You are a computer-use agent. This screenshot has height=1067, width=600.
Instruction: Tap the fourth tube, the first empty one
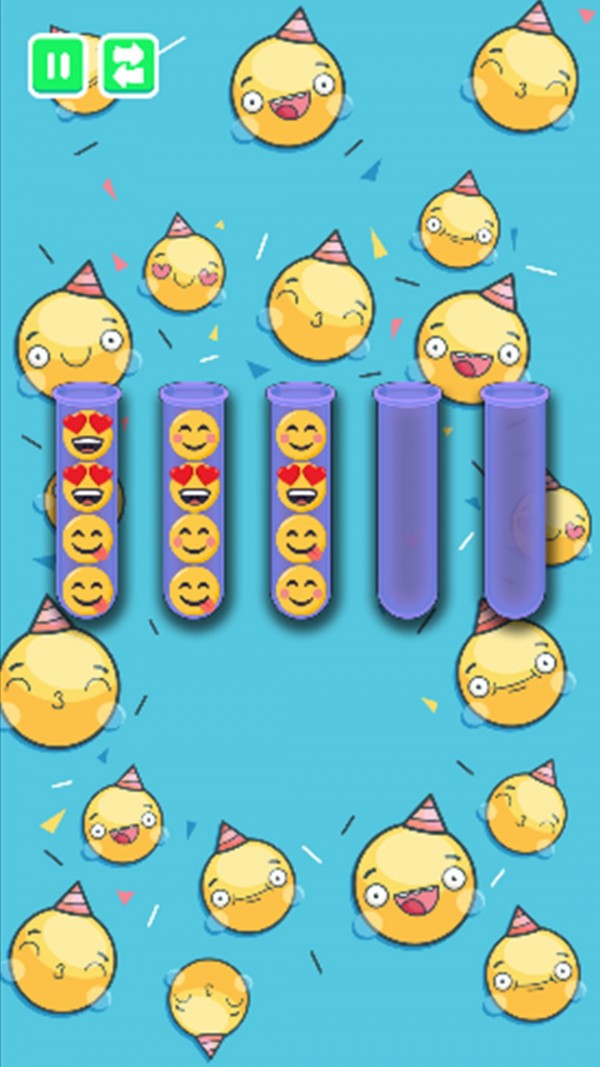407,500
